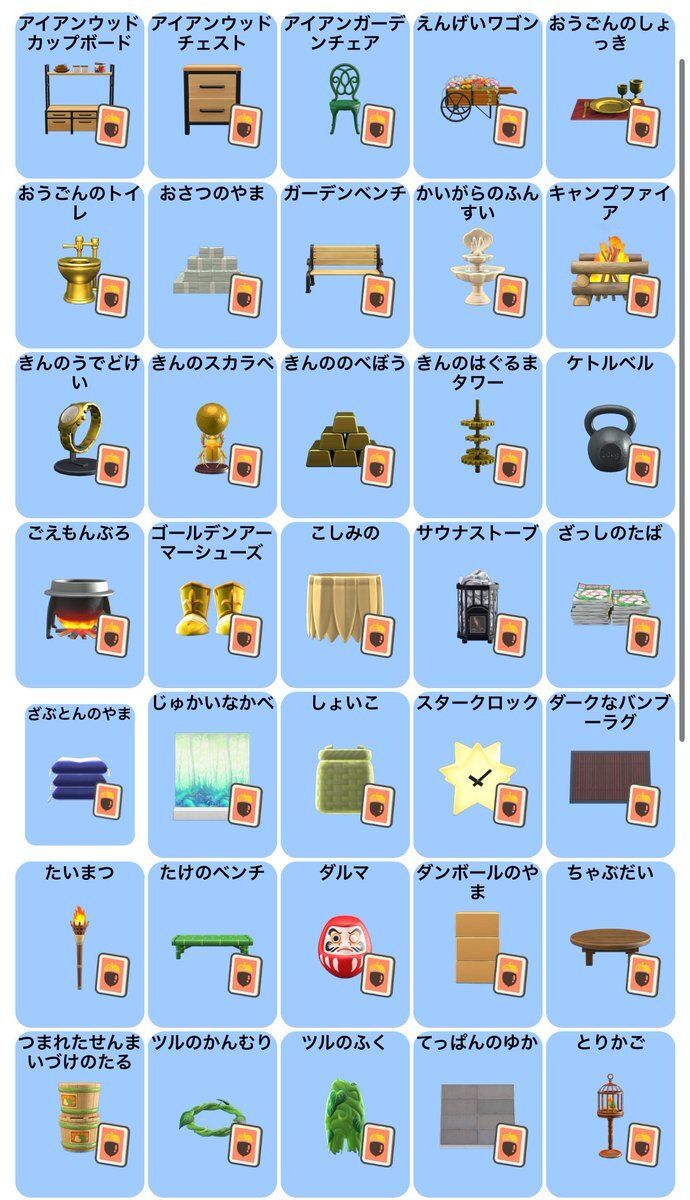Select the とりかご card
Screen dimensions: 690x1200
pyautogui.click(x=610, y=1115)
